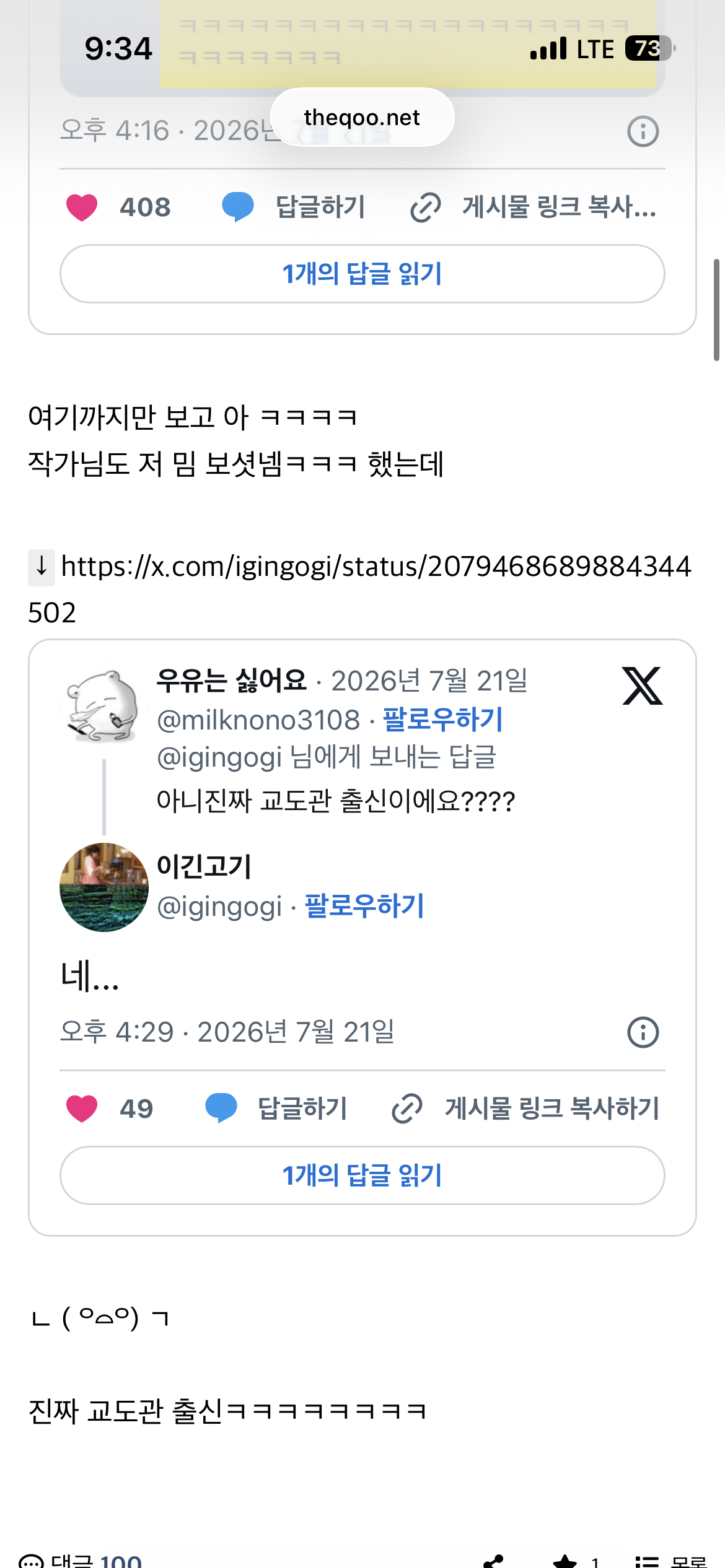Tap the theqoo.net address pill
725x1568 pixels.
pos(362,117)
